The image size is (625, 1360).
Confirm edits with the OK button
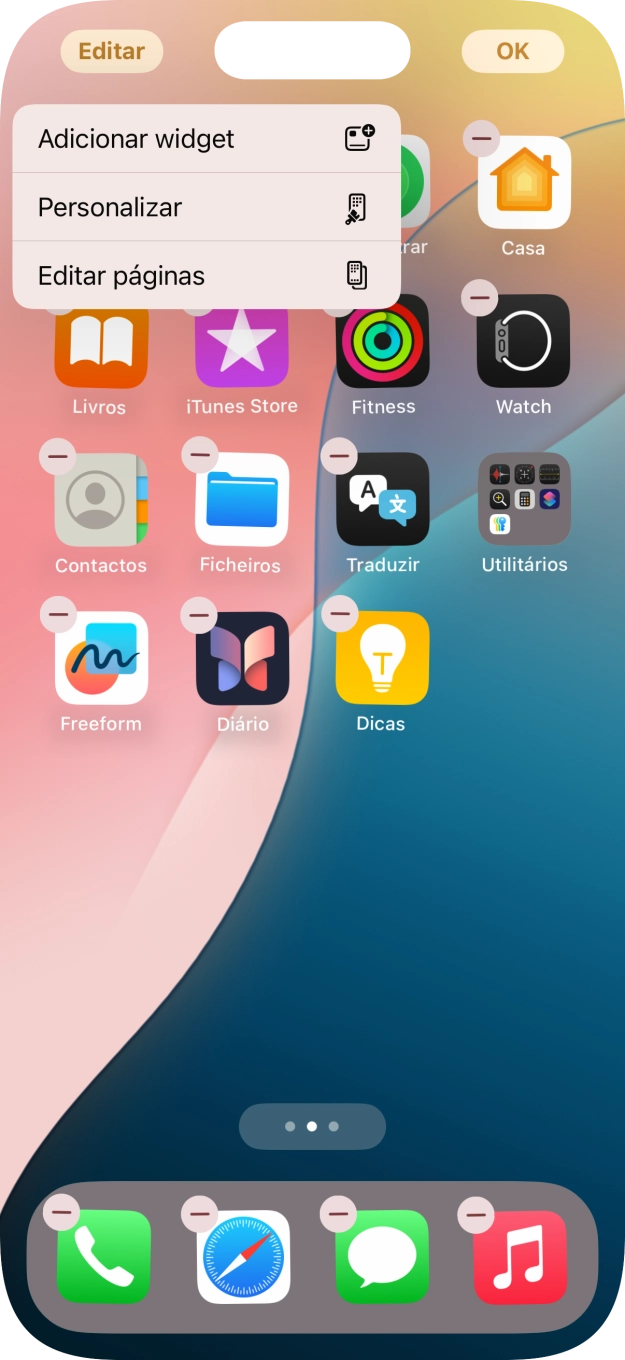coord(512,51)
